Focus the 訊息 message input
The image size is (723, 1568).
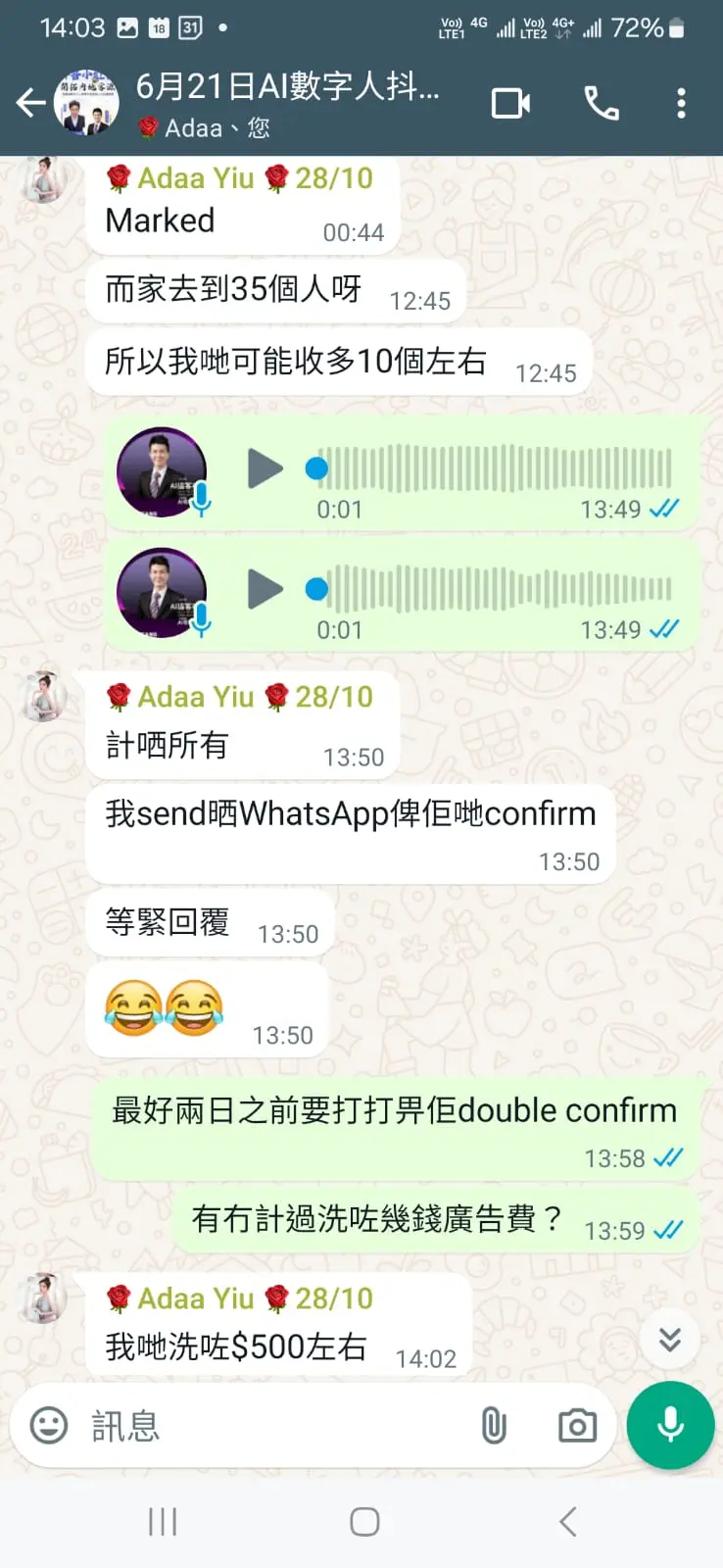pyautogui.click(x=274, y=1426)
